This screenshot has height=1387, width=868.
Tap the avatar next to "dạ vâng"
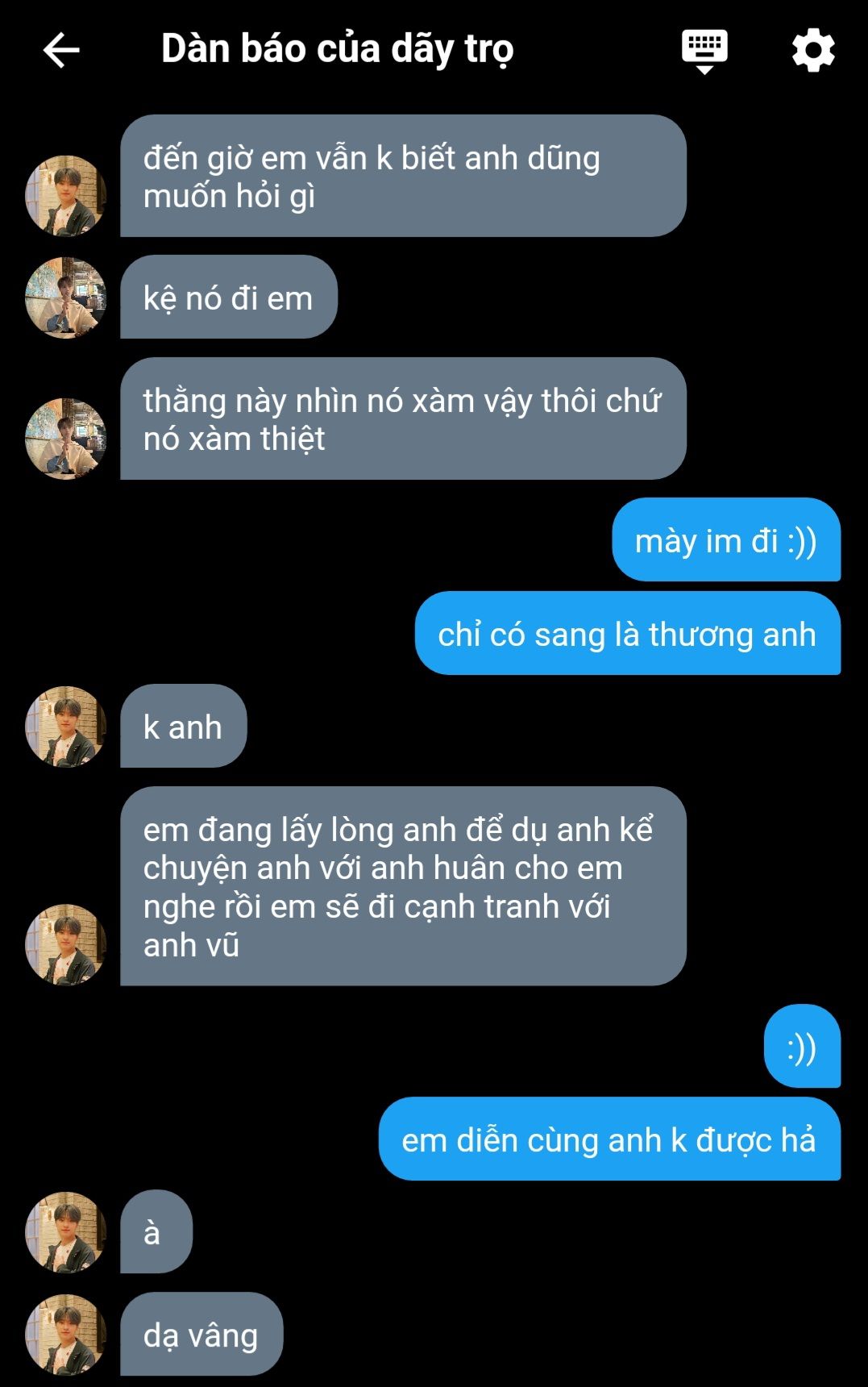coord(66,1335)
